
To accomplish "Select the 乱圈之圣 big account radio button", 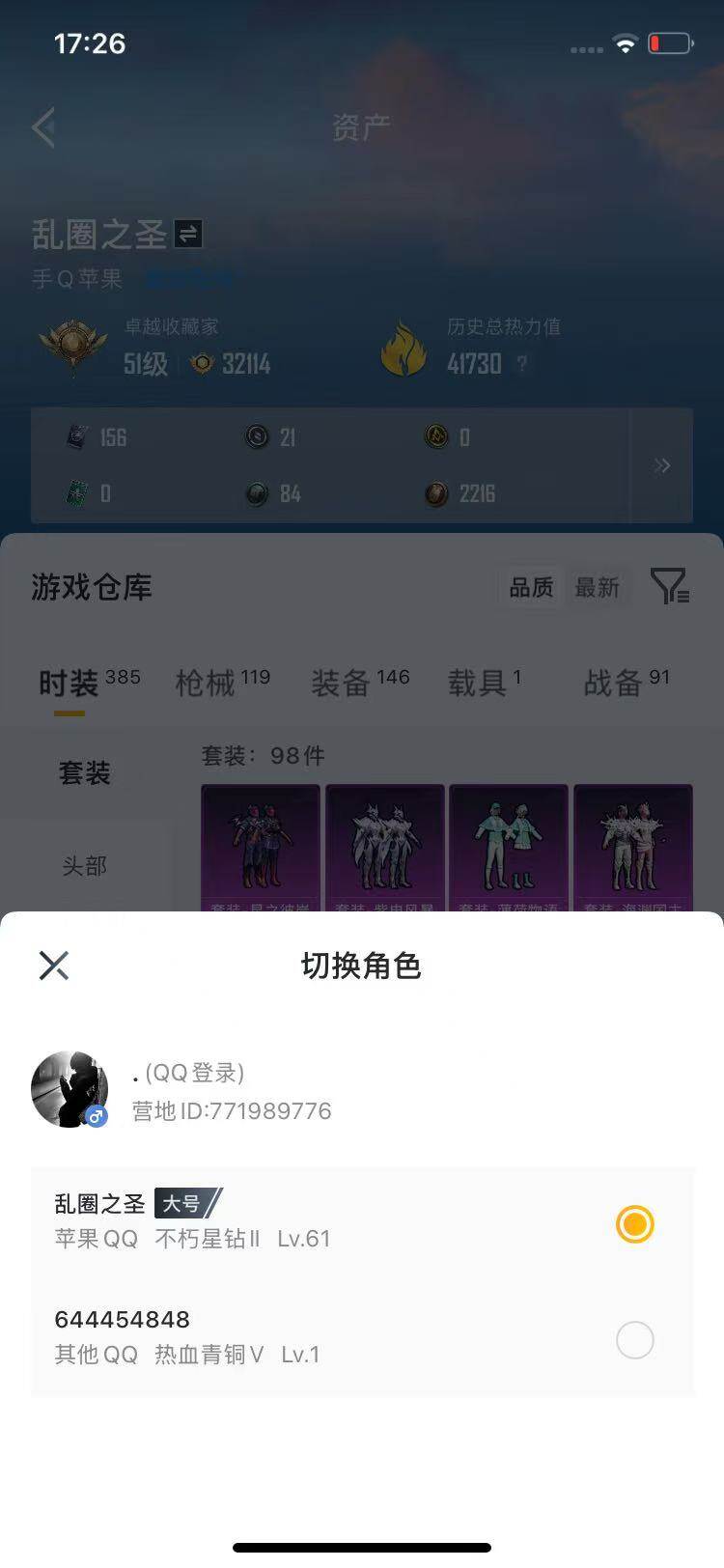I will tap(634, 1224).
